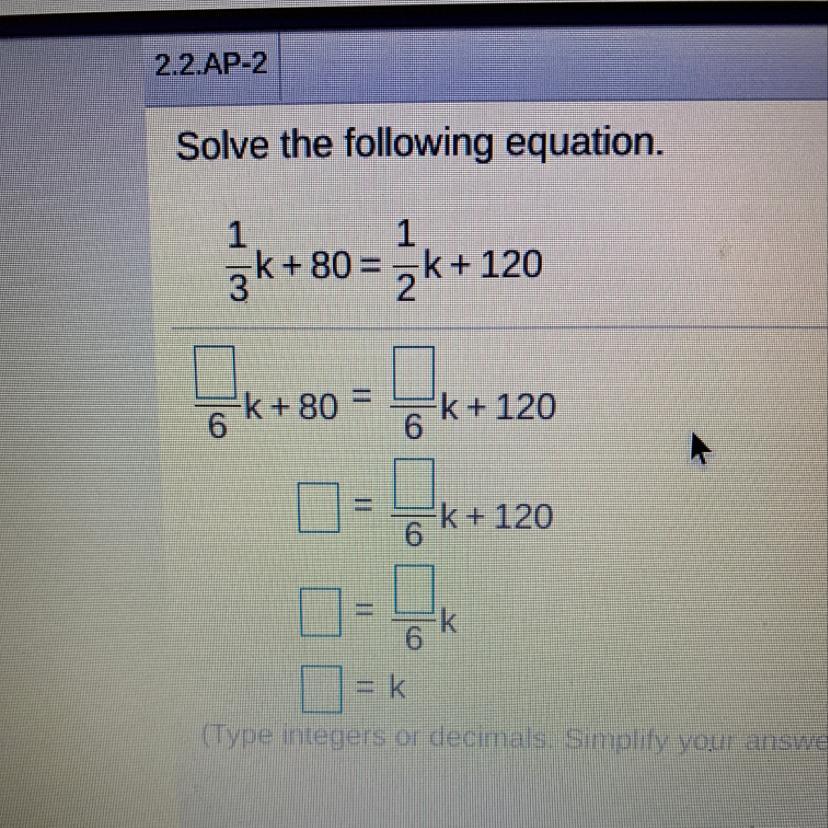Open the 2.2.AP-2 question tab
The width and height of the screenshot is (828, 828).
click(x=212, y=66)
